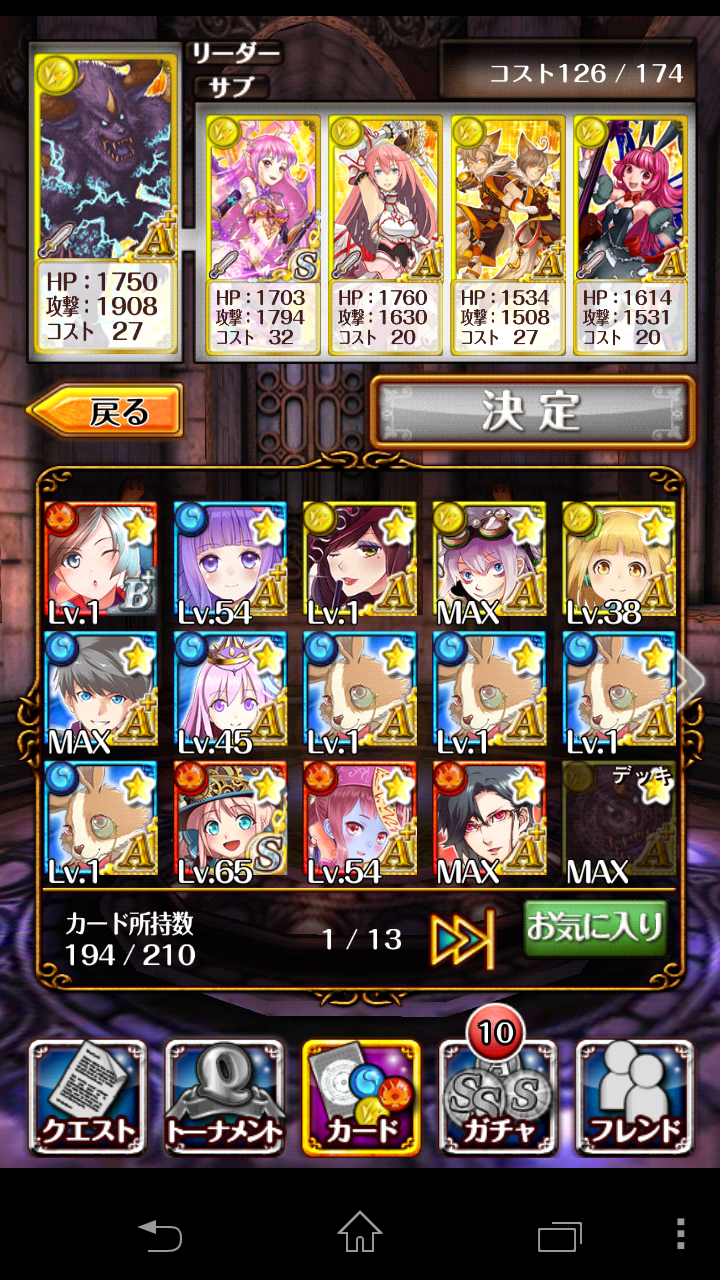
Task: Open the クエスト tab
Action: pos(88,1097)
